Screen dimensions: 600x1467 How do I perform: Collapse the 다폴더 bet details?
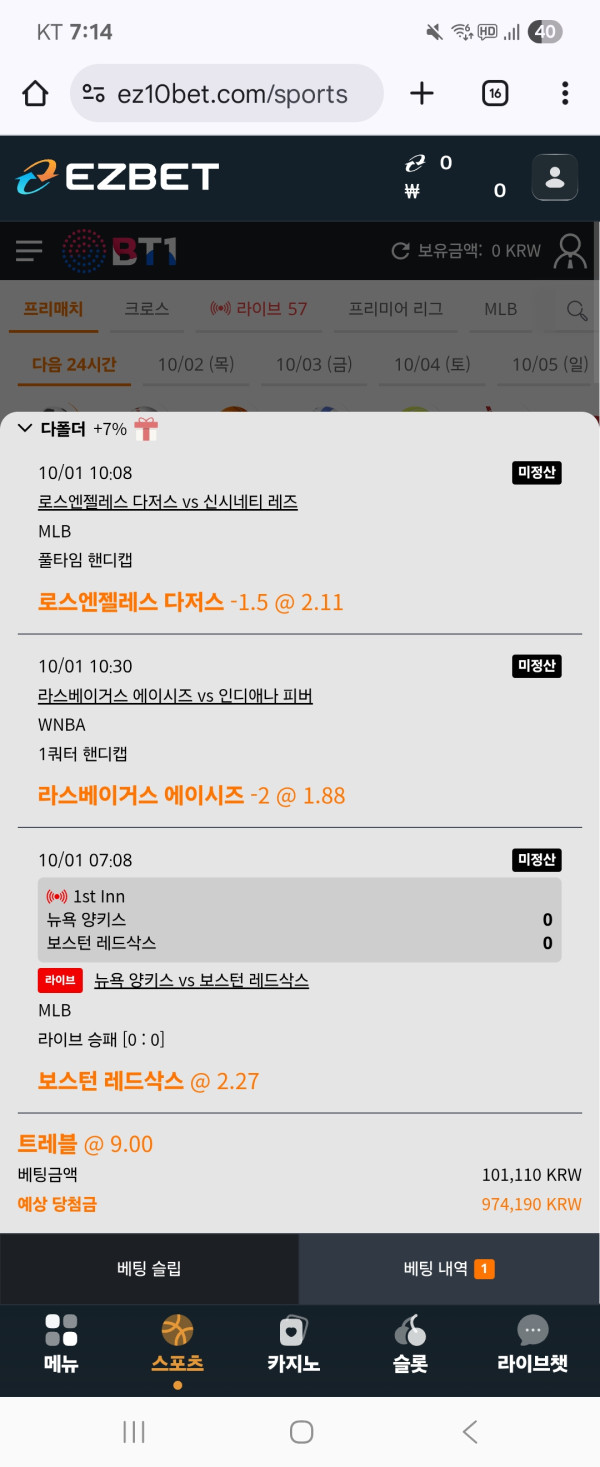pyautogui.click(x=26, y=429)
